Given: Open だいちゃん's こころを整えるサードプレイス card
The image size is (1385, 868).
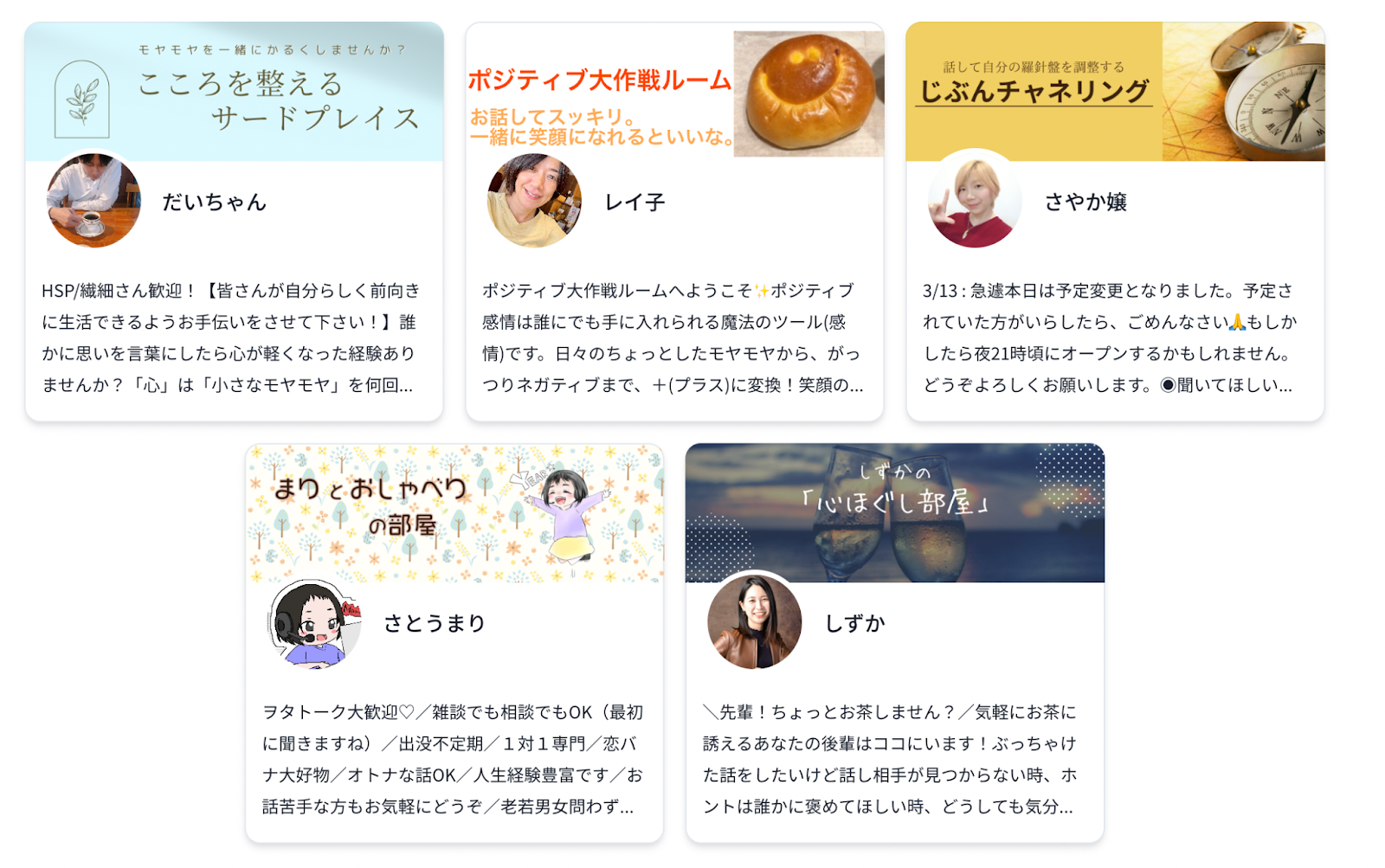Looking at the screenshot, I should 234,222.
